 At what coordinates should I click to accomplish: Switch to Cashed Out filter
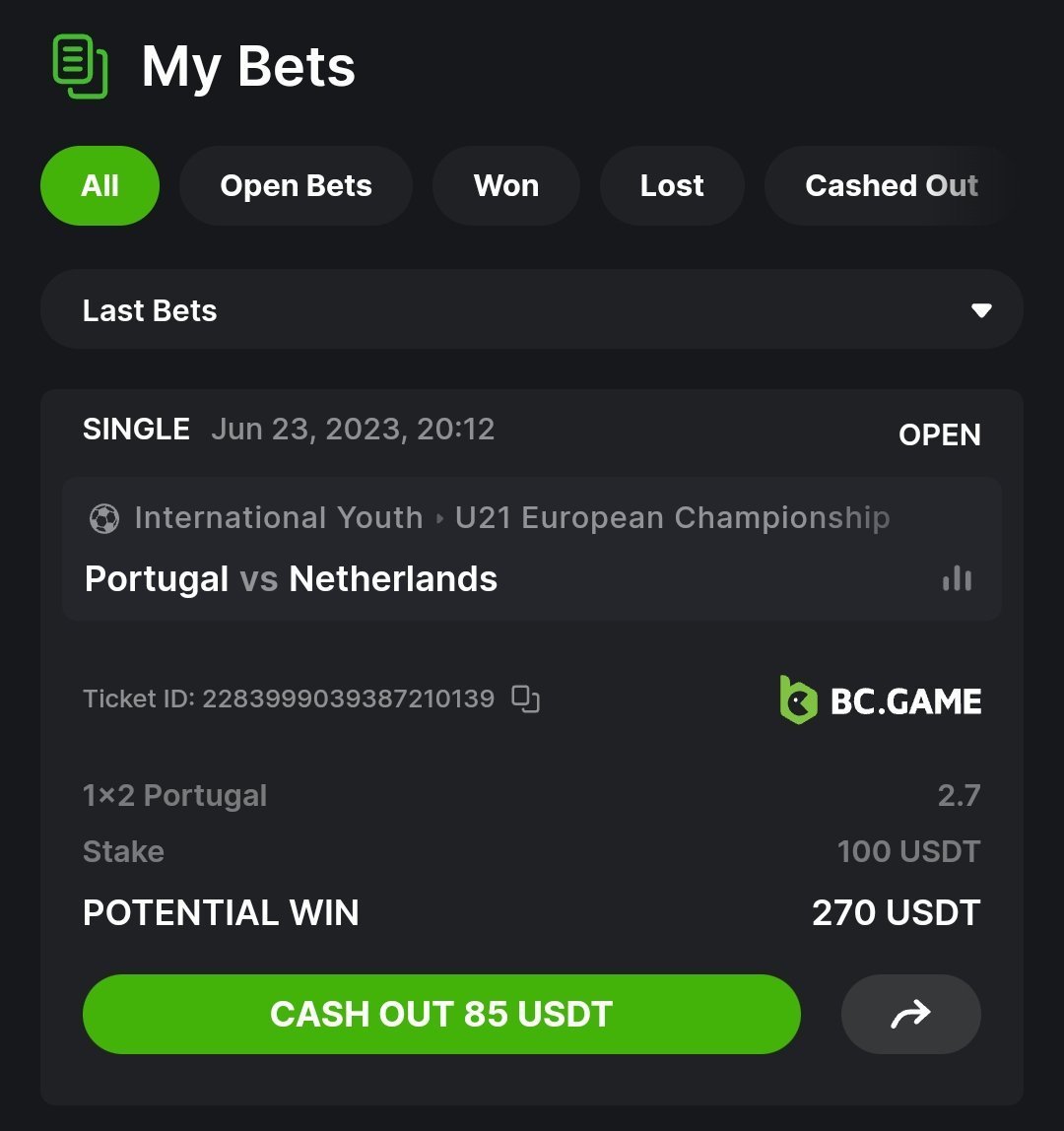click(890, 186)
